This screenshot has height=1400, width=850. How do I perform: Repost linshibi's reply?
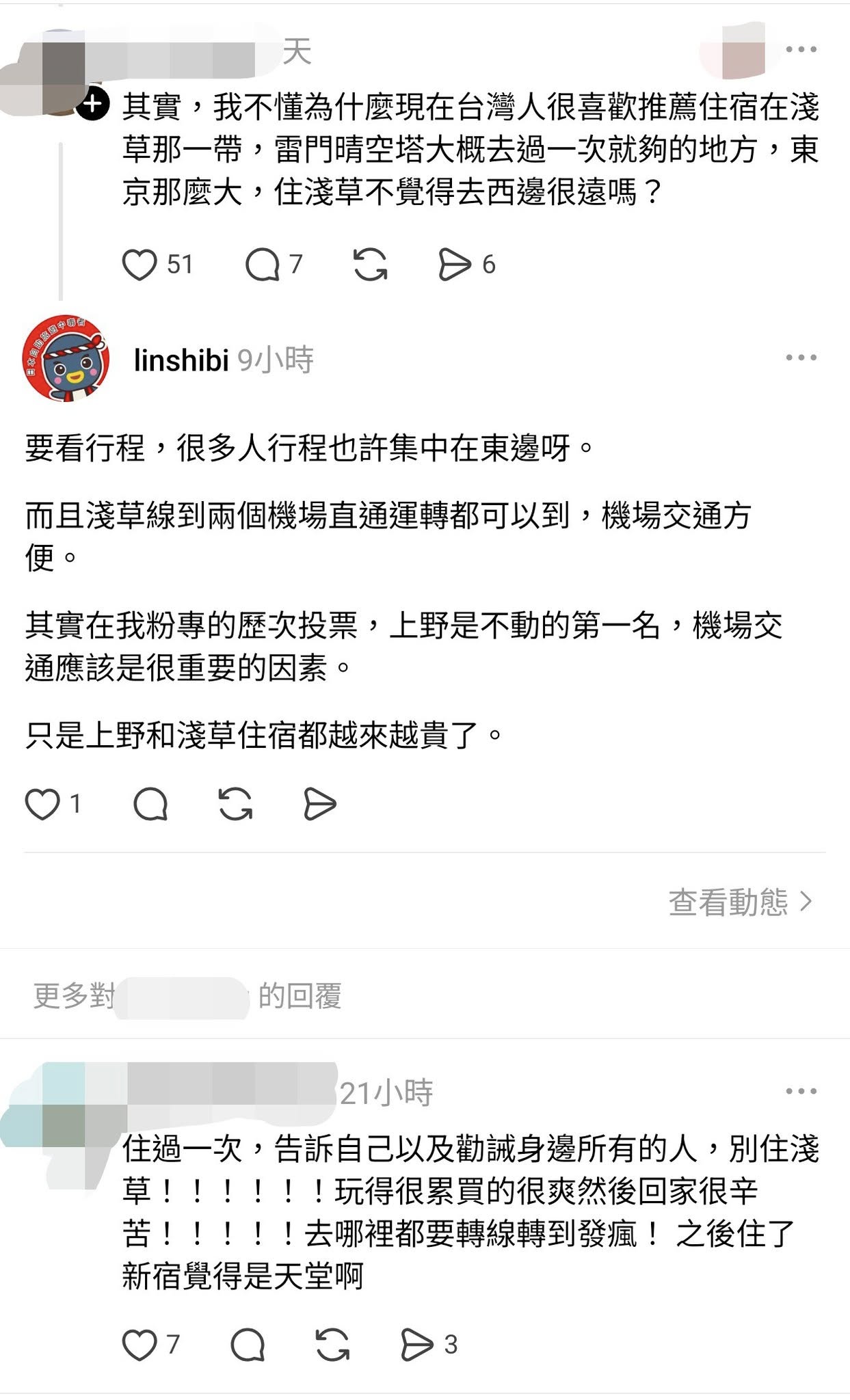click(235, 804)
